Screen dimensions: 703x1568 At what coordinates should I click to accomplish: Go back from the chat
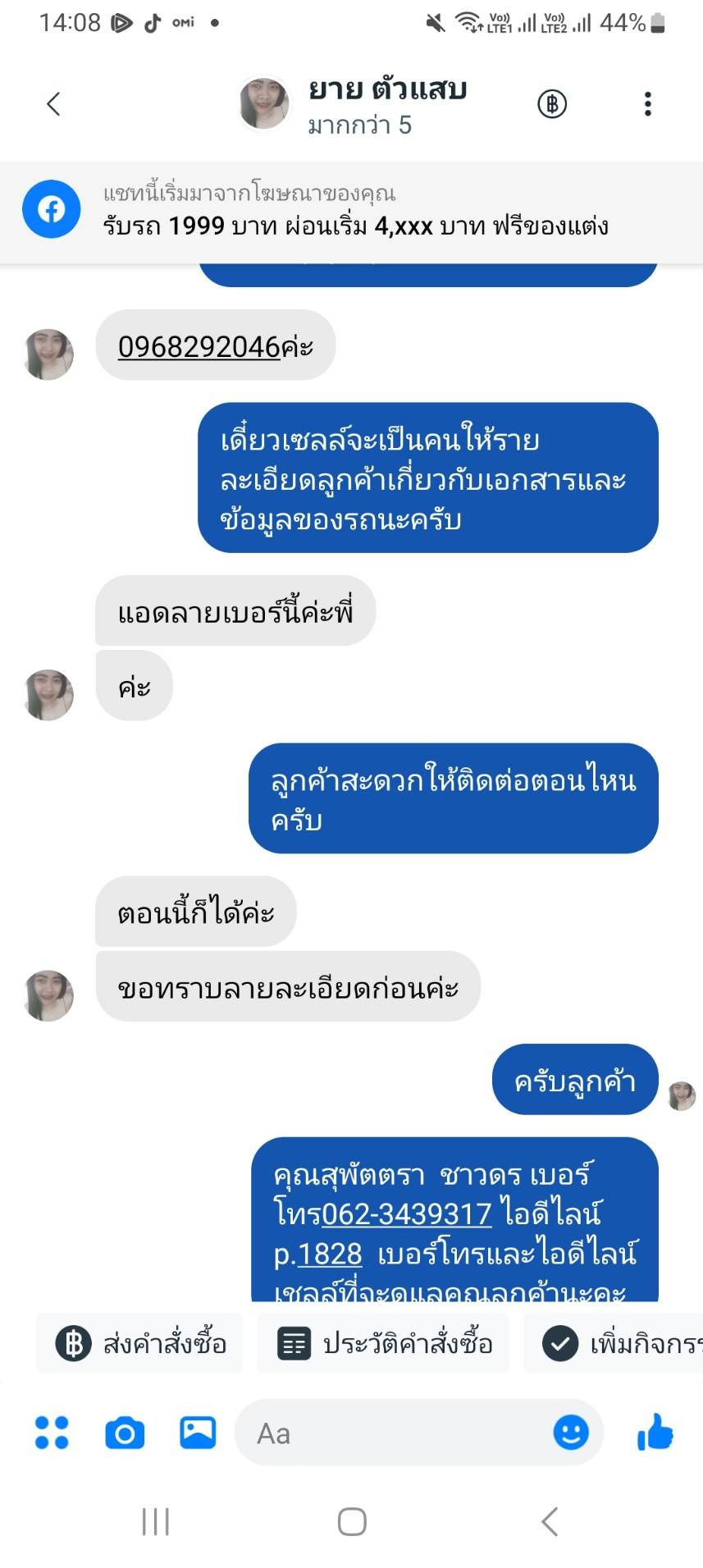pyautogui.click(x=54, y=104)
